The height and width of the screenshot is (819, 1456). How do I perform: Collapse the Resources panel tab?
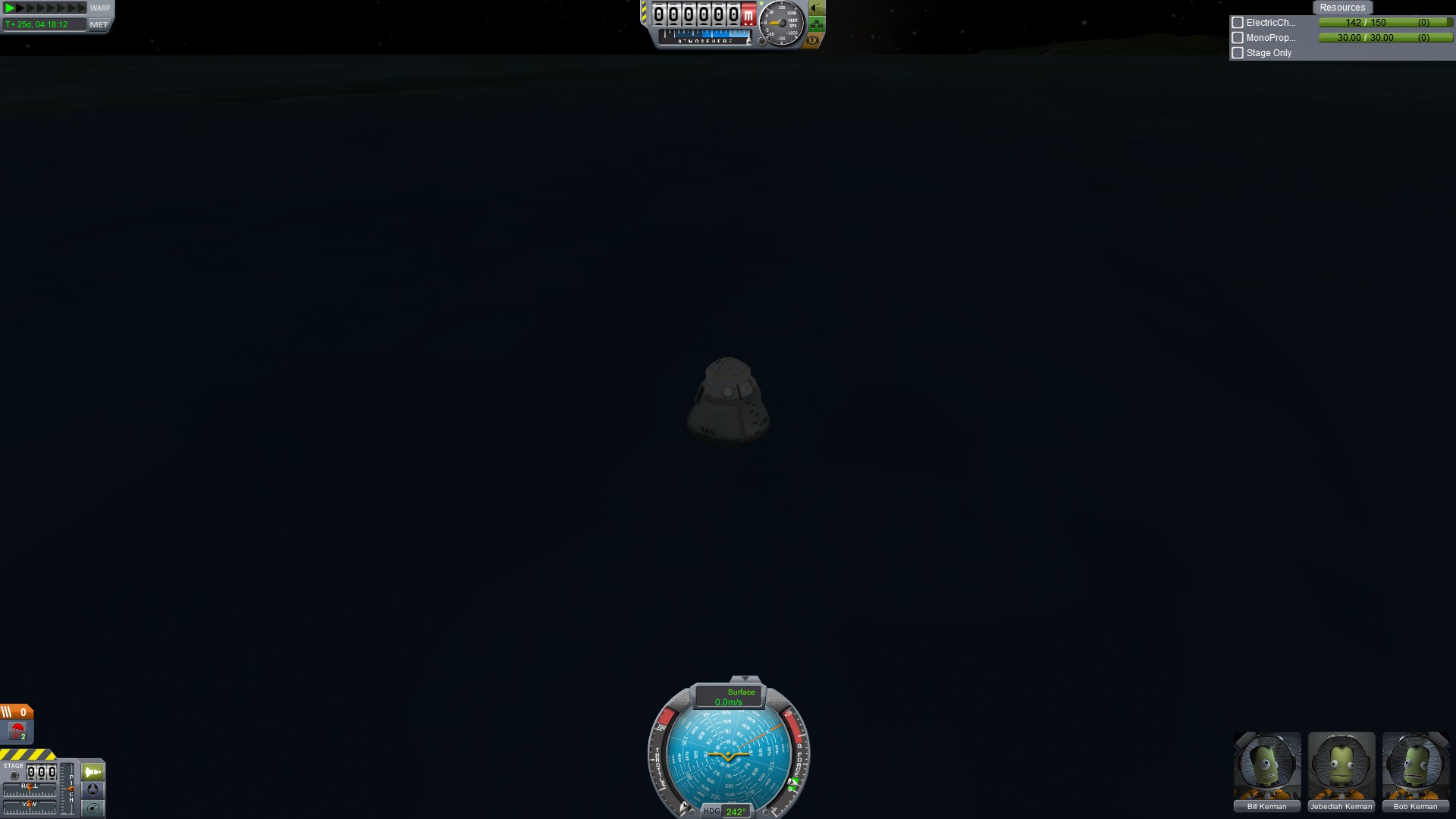[1341, 8]
